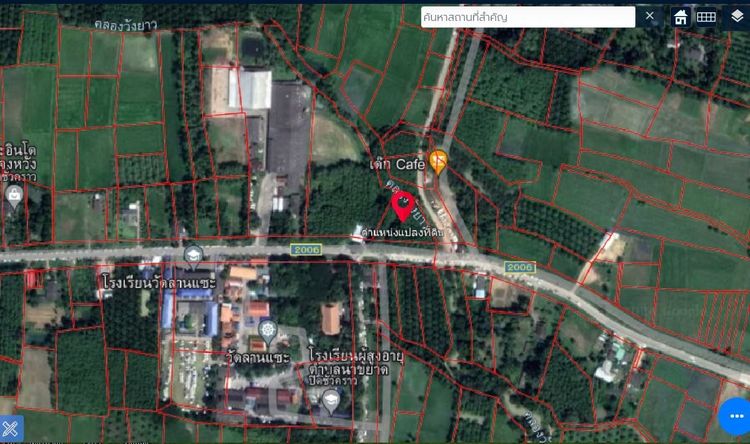Tap the red land parcel pin
This screenshot has width=750, height=444.
tap(403, 207)
